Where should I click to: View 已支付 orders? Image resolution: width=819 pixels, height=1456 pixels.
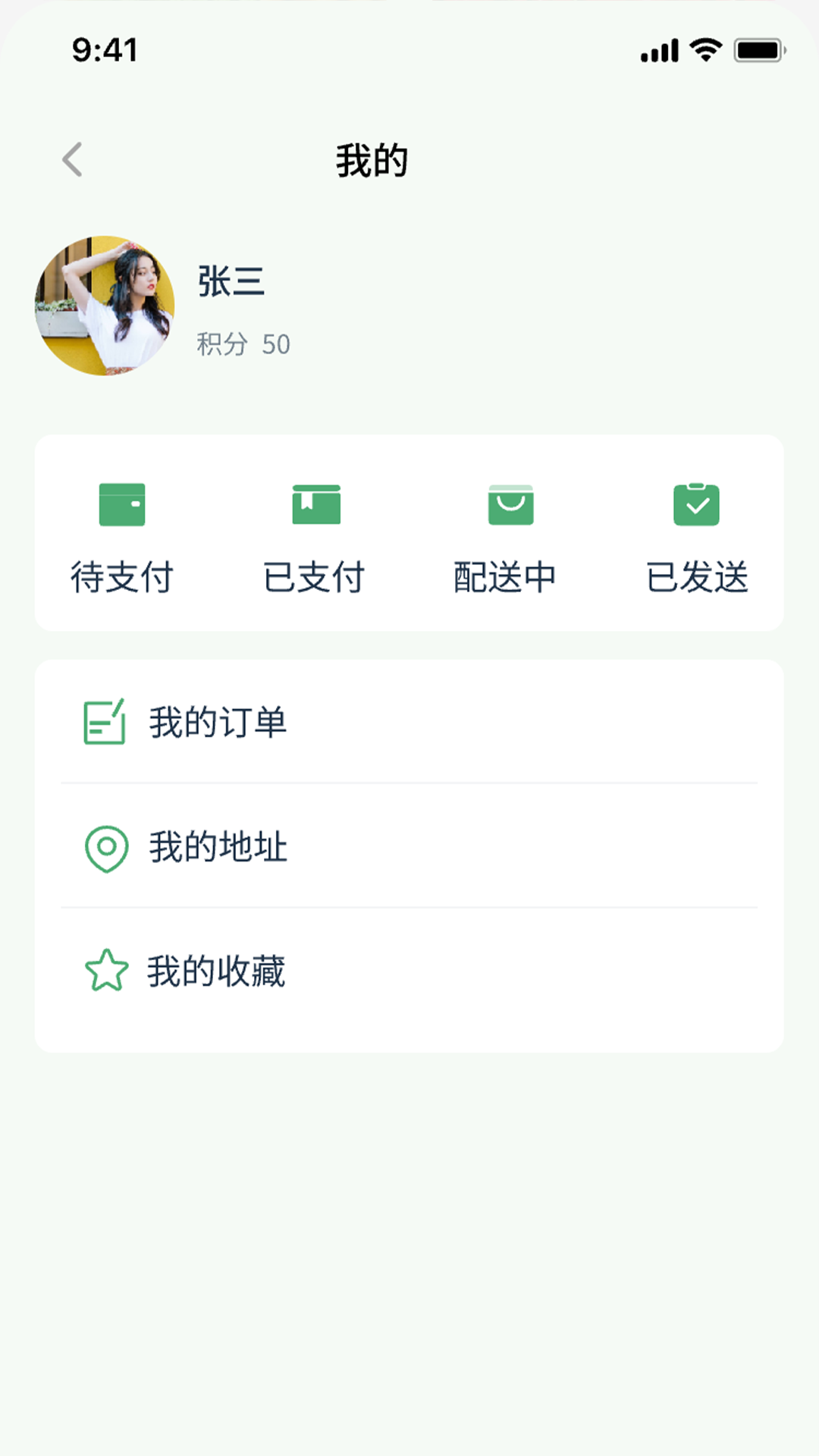tap(315, 536)
